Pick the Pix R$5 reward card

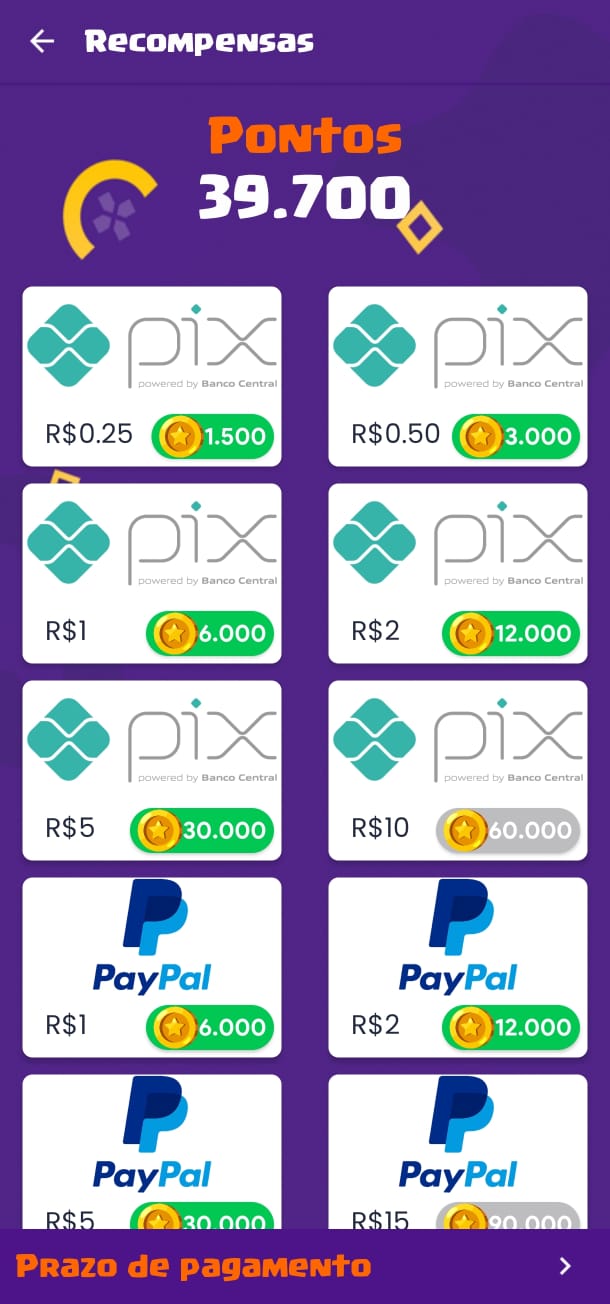[x=152, y=770]
